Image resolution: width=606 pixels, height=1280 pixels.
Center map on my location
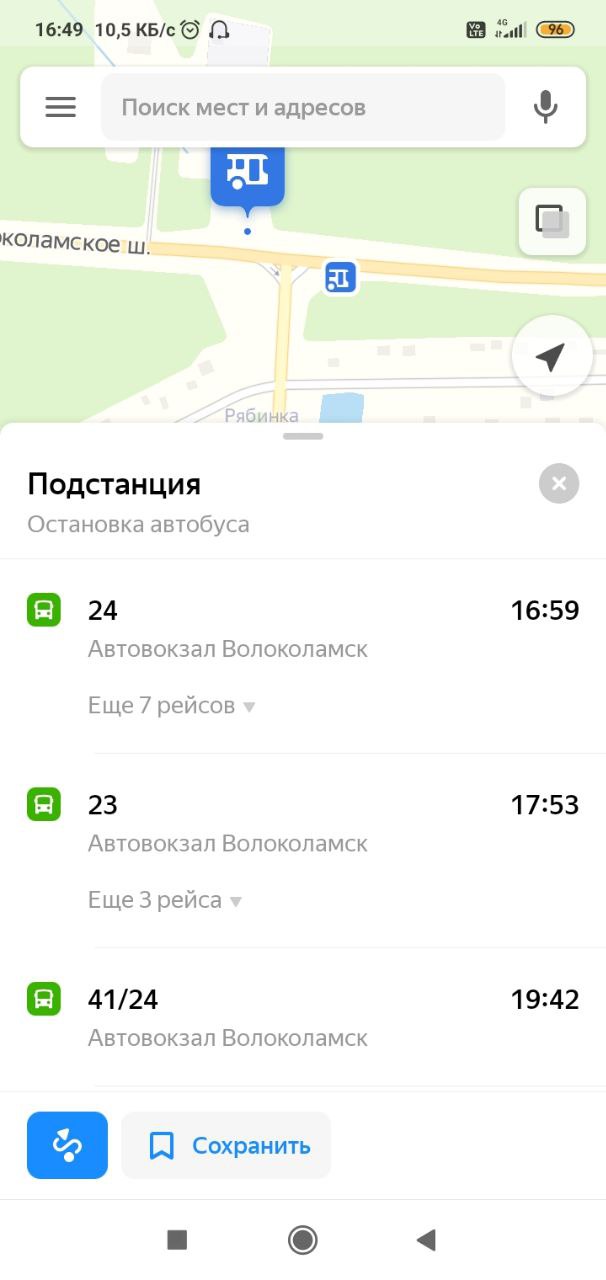pos(551,356)
